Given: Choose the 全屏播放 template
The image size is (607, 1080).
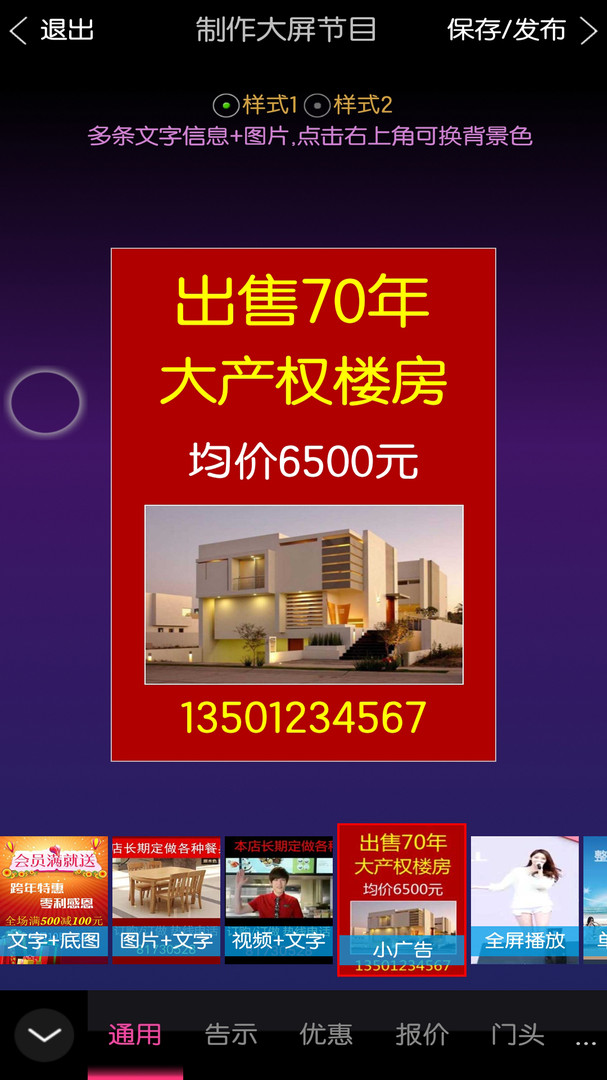Looking at the screenshot, I should (x=525, y=899).
